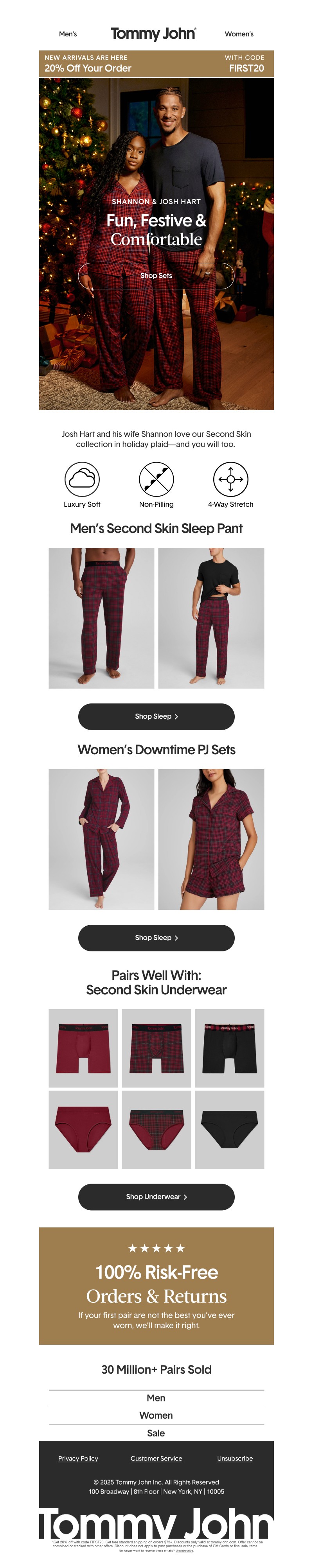Select Sale in the footer menu
The height and width of the screenshot is (1568, 313).
[156, 1433]
